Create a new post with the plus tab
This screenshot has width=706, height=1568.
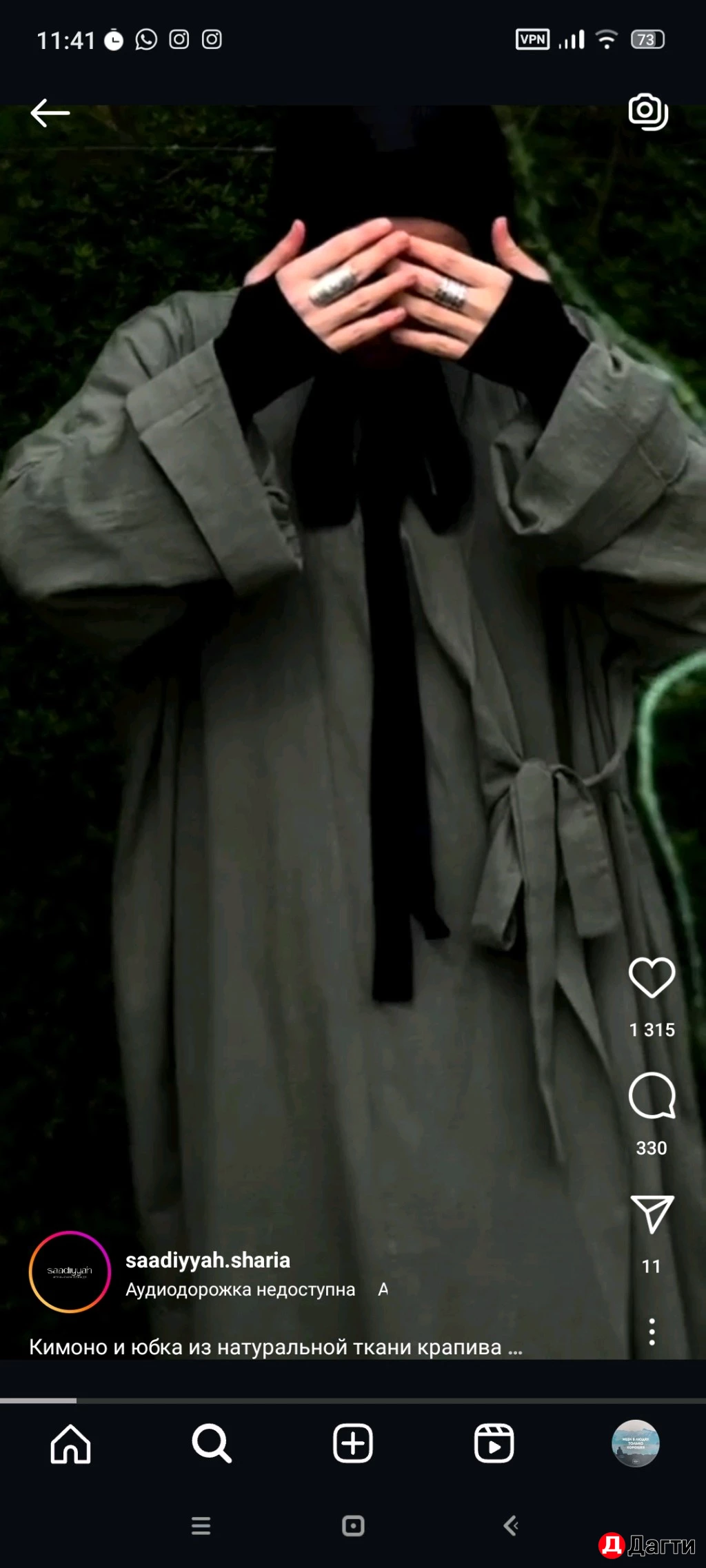(353, 1443)
